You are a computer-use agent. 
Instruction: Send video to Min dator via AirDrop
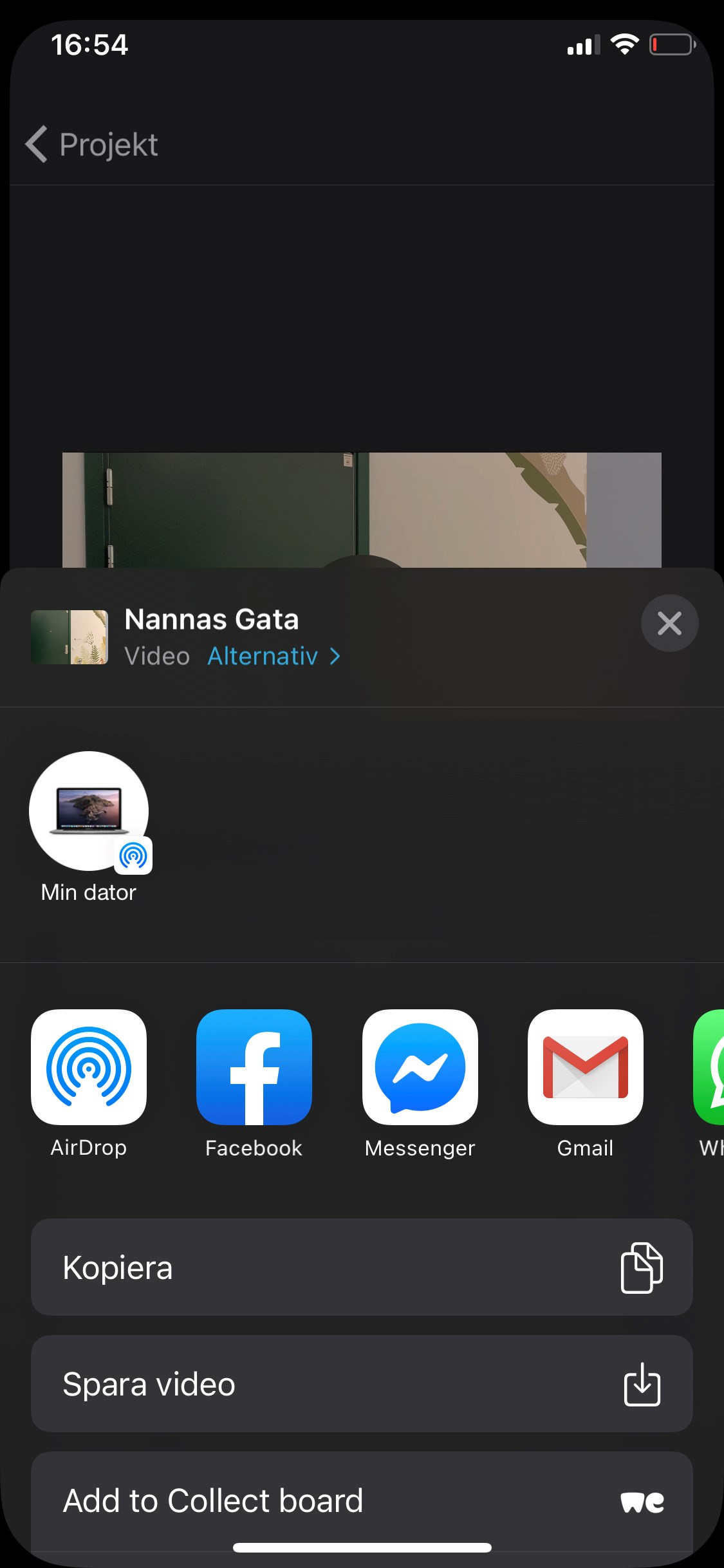[x=89, y=811]
